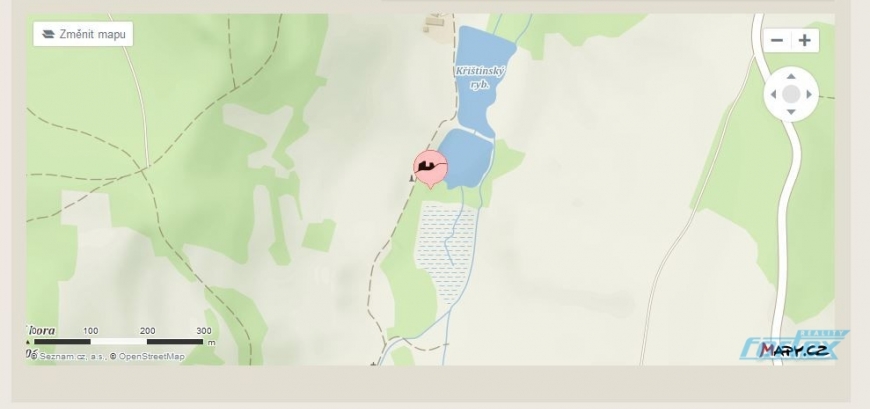Open the Změnit mapu layer switcher

pos(83,33)
